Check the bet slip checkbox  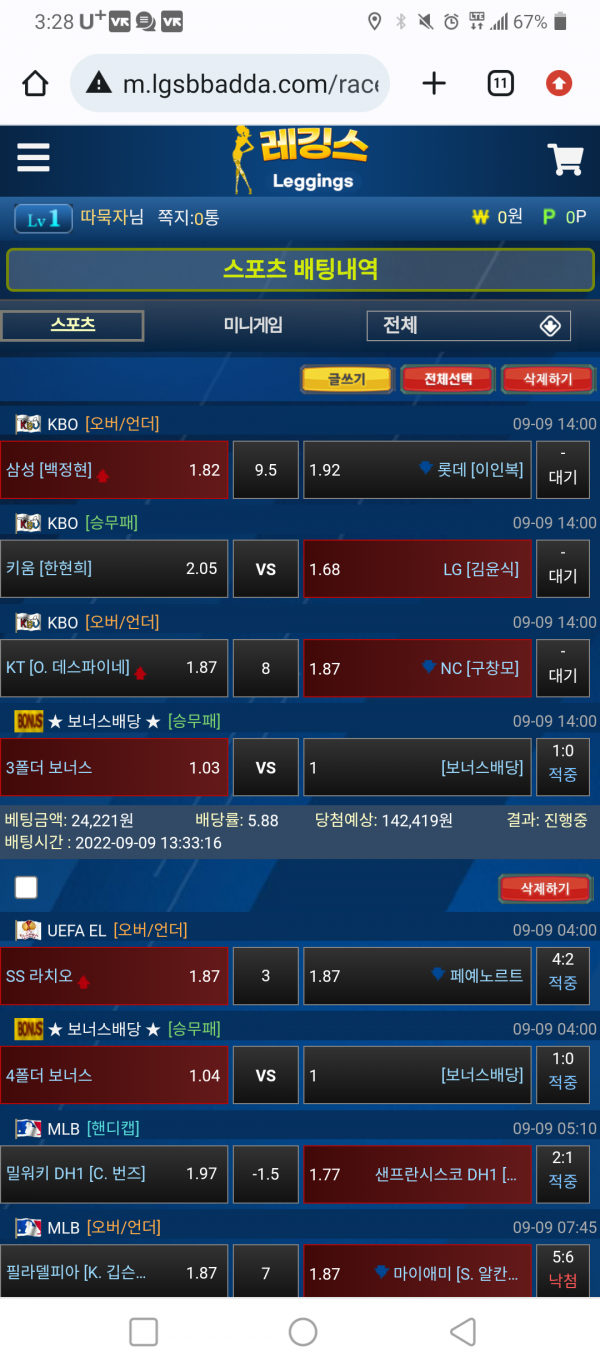(26, 887)
